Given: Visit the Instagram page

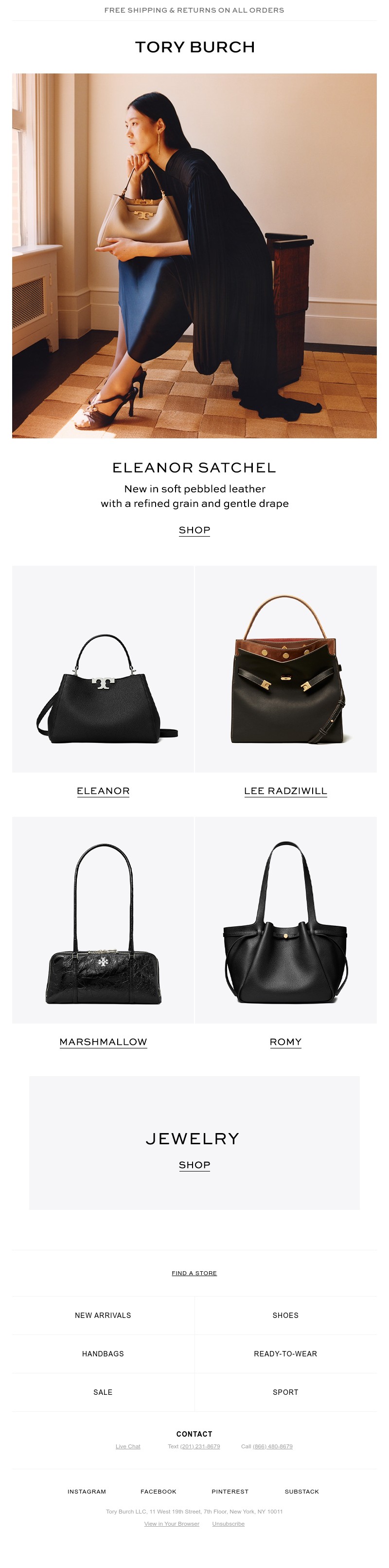Looking at the screenshot, I should click(x=87, y=1491).
